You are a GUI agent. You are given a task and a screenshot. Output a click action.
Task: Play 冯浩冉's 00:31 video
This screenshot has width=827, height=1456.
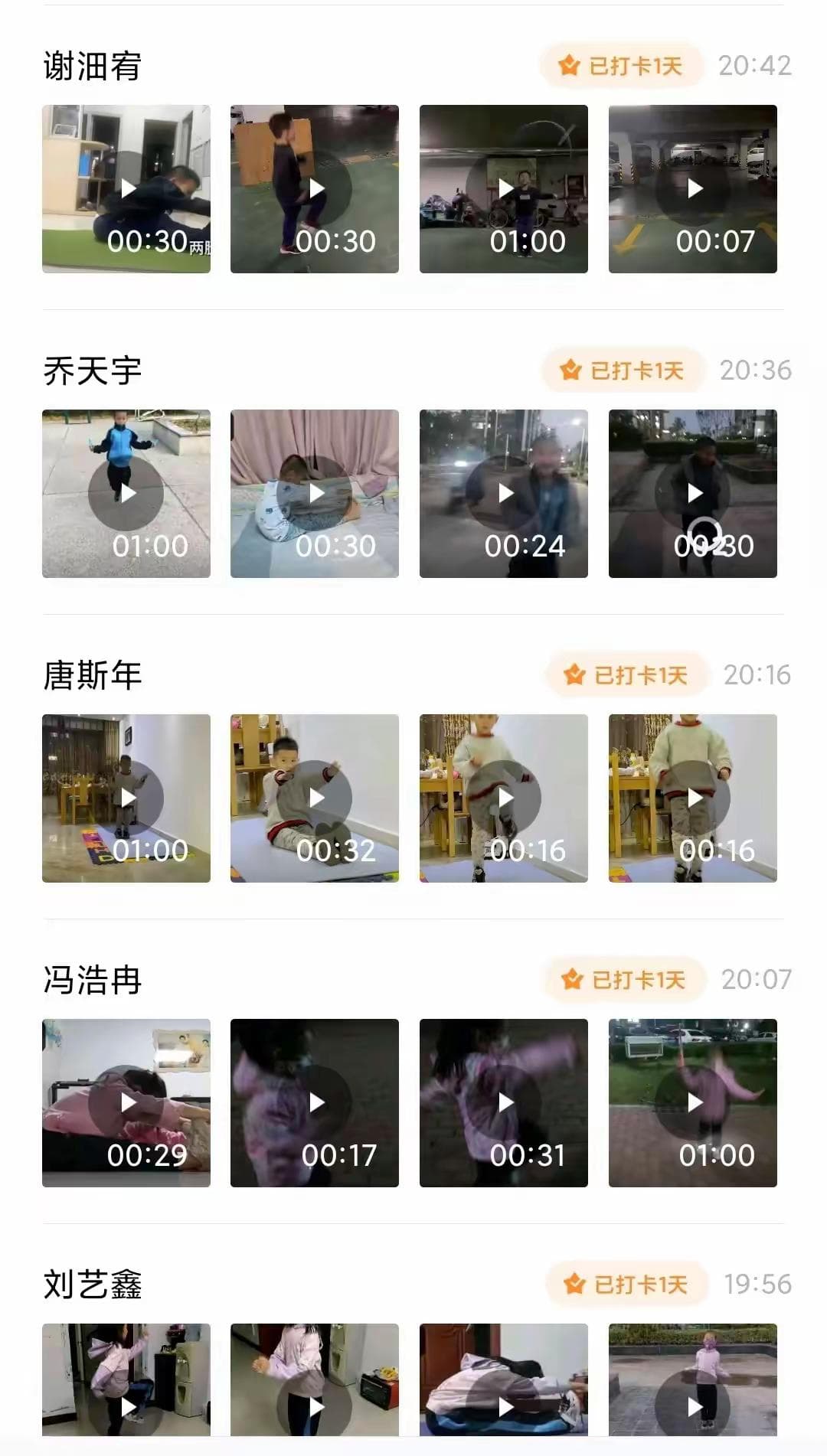pyautogui.click(x=504, y=1103)
